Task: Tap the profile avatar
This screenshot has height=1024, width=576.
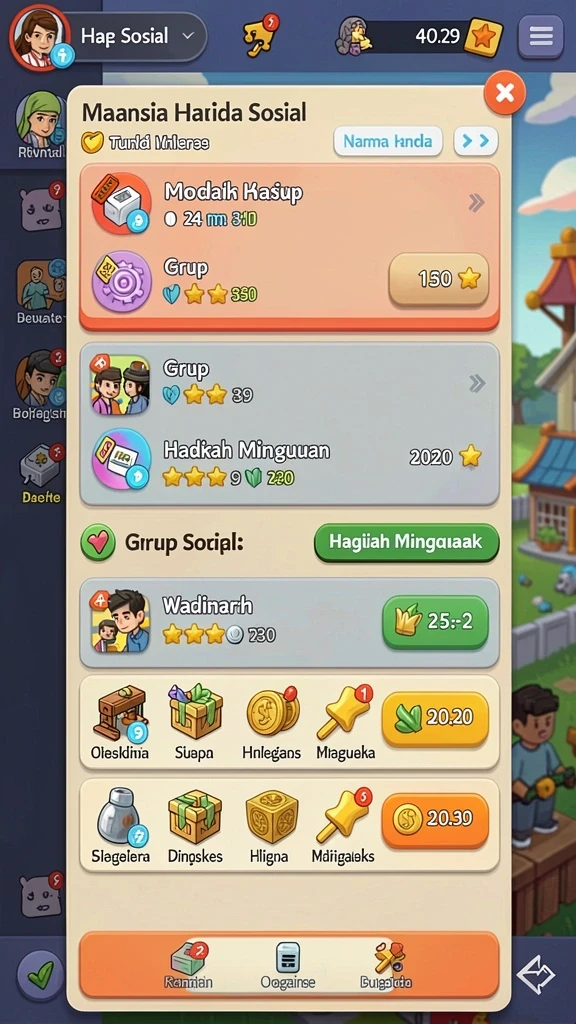Action: pyautogui.click(x=40, y=37)
